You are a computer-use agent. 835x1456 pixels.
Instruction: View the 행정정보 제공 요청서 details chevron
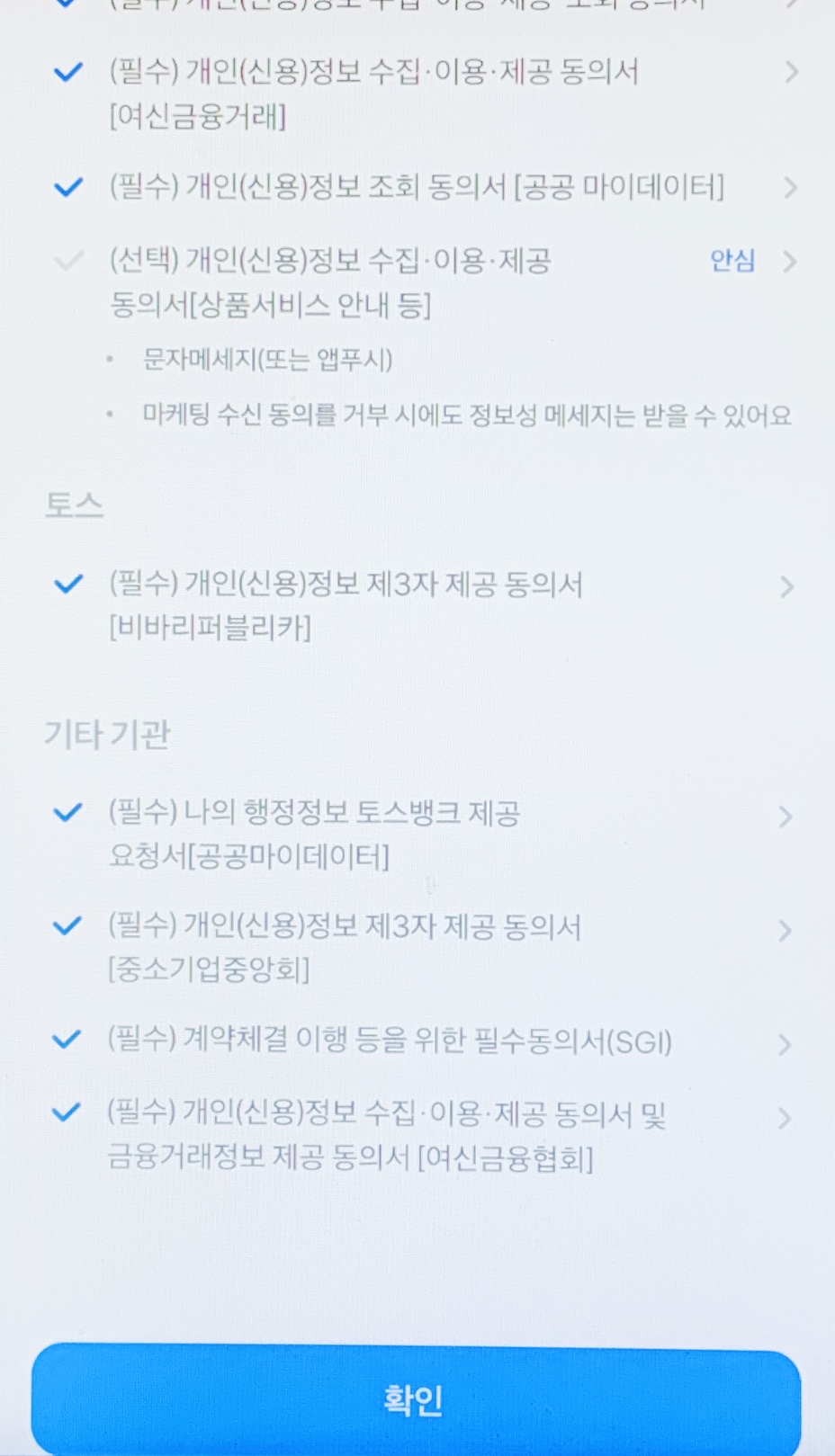pos(786,817)
